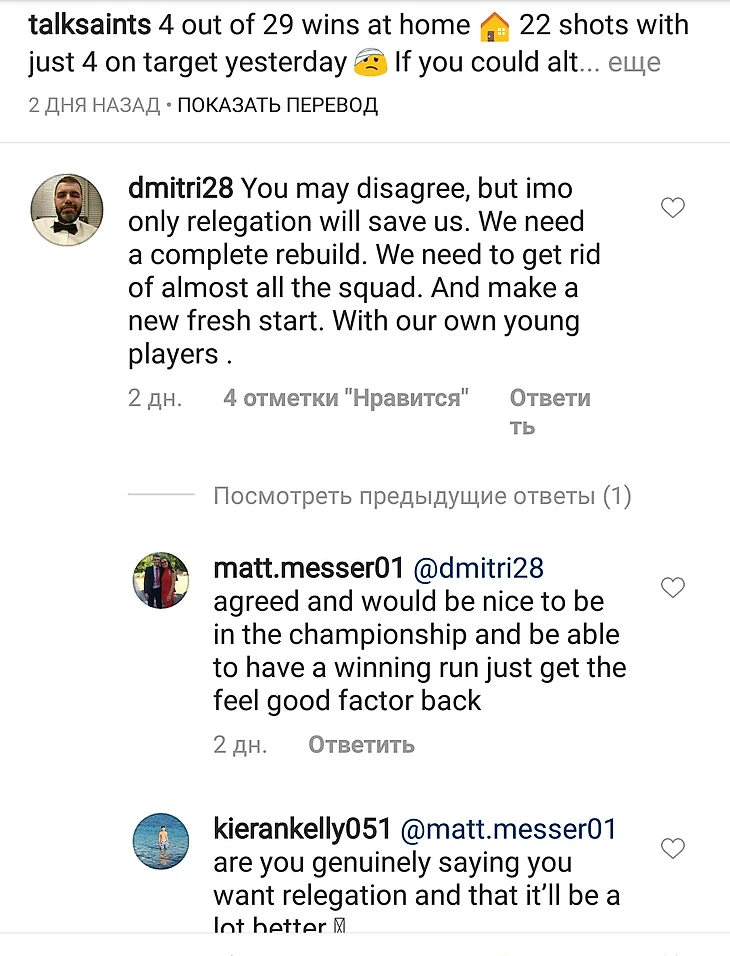730x956 pixels.
Task: Open @dmitri28 mention in matt.messer01's reply
Action: pyautogui.click(x=478, y=569)
